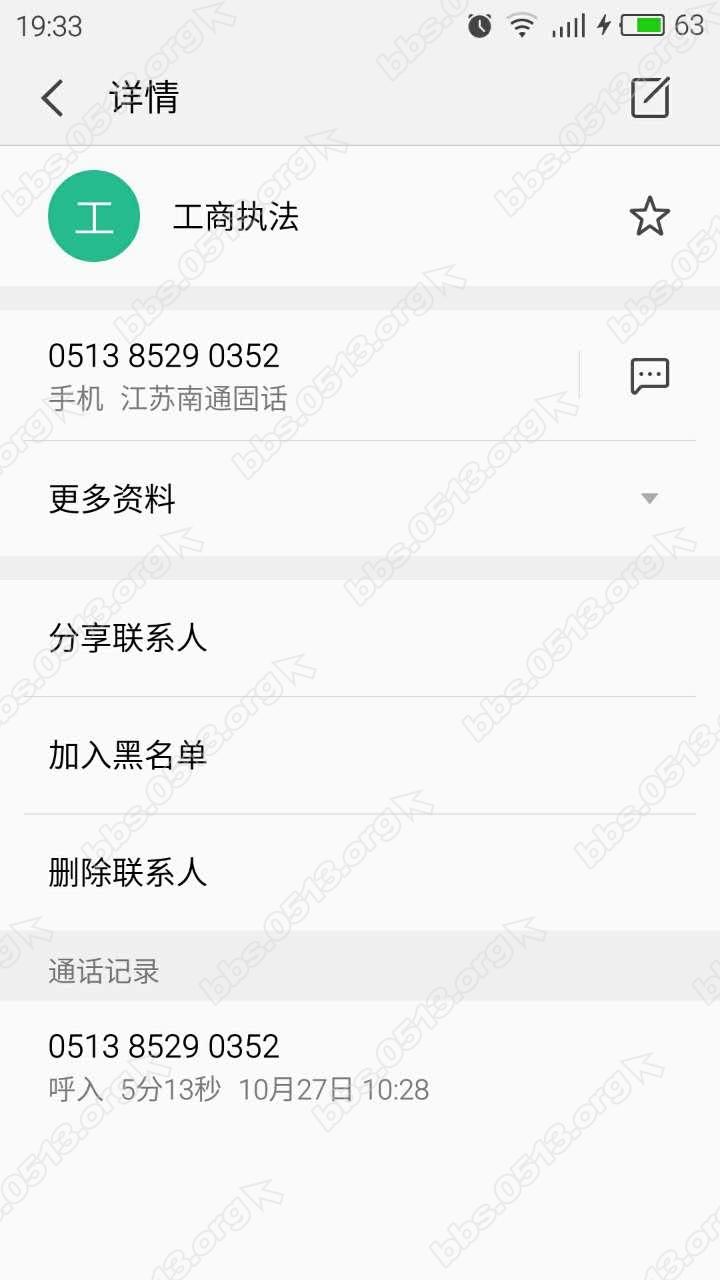This screenshot has height=1280, width=720.
Task: Tap the back arrow to return
Action: click(50, 98)
